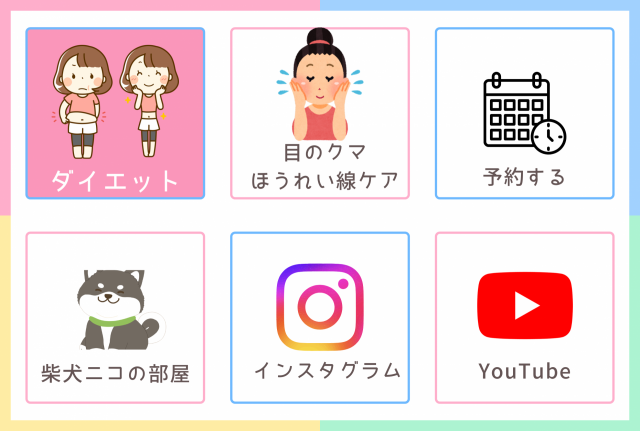Go to the インスタグラム tile
Image resolution: width=640 pixels, height=431 pixels.
coord(320,318)
